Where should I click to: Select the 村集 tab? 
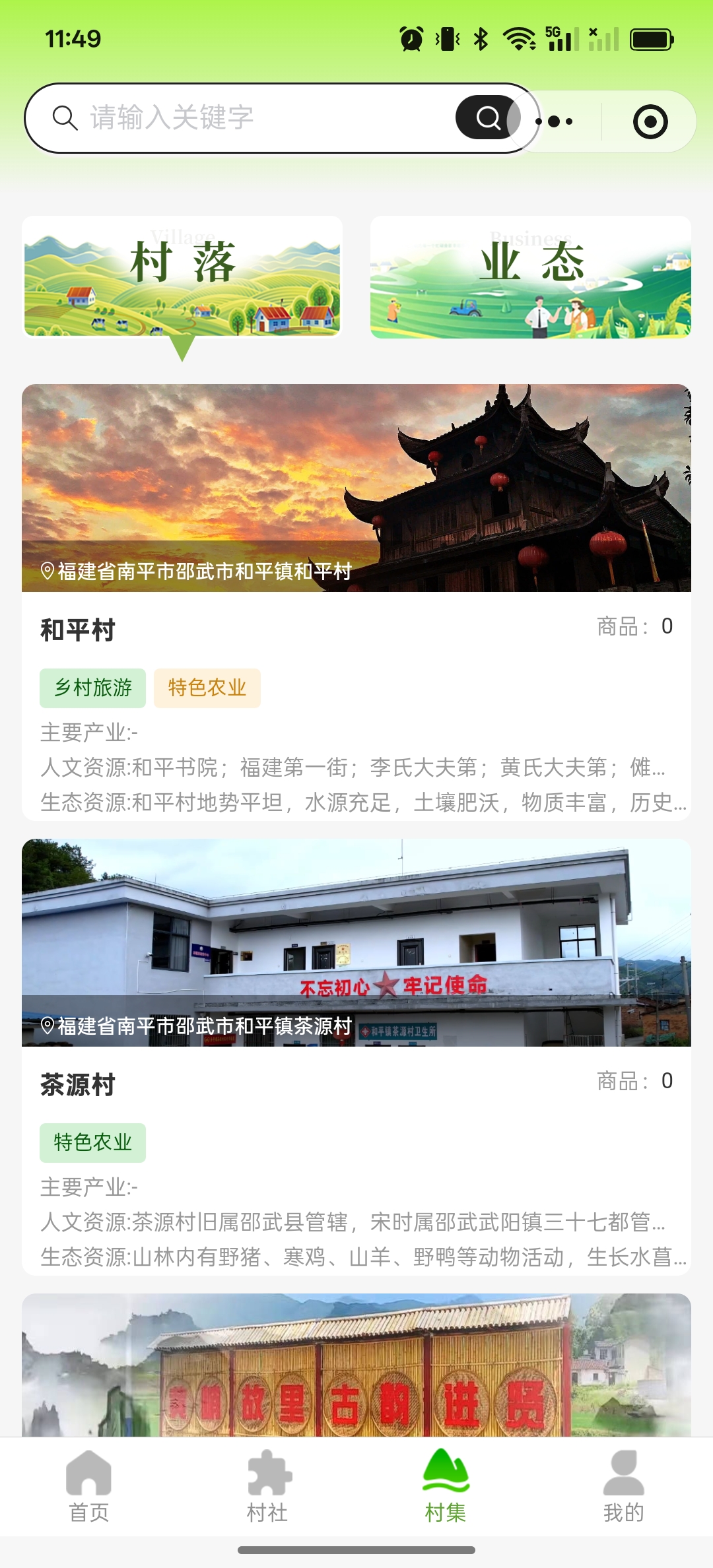pos(446,1486)
